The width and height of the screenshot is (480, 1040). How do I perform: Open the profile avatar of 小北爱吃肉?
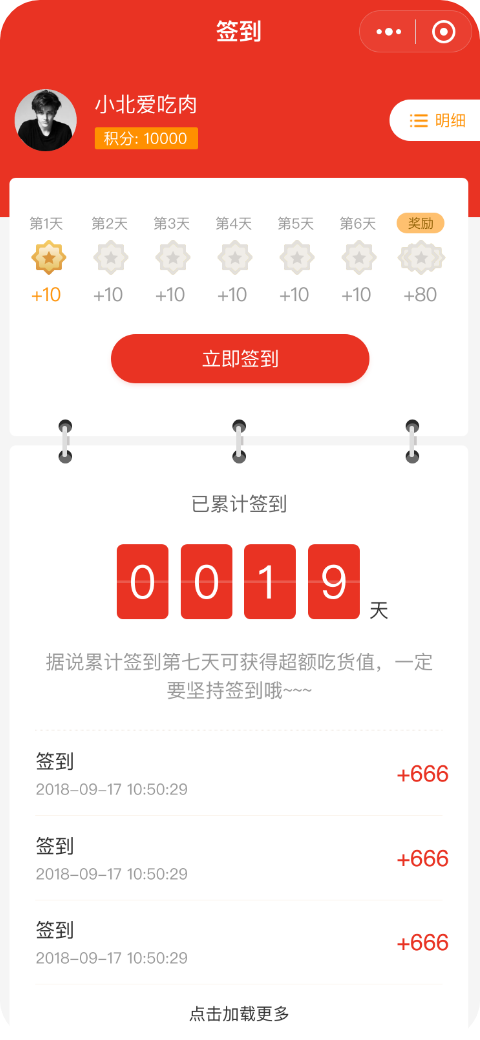[x=46, y=120]
